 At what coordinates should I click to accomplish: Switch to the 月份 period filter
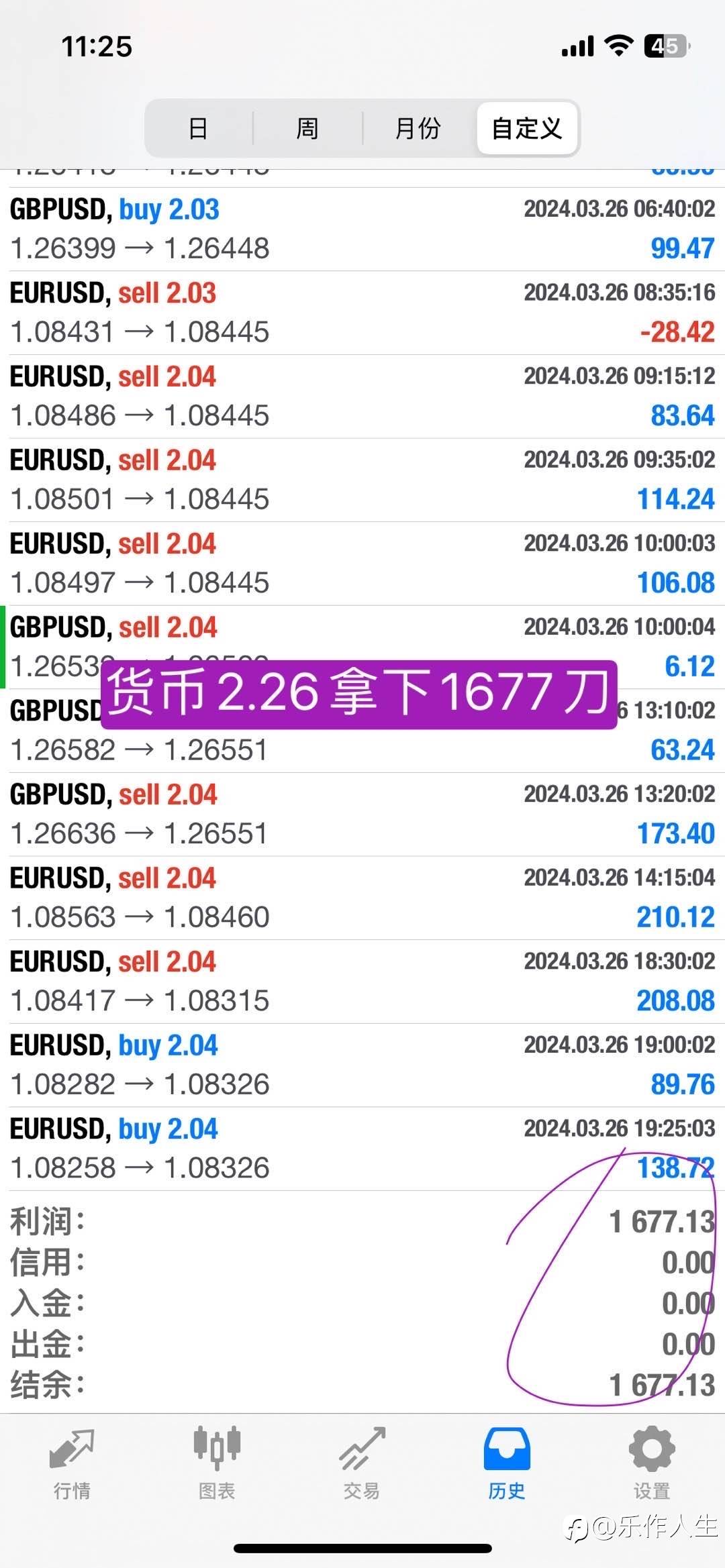(418, 128)
